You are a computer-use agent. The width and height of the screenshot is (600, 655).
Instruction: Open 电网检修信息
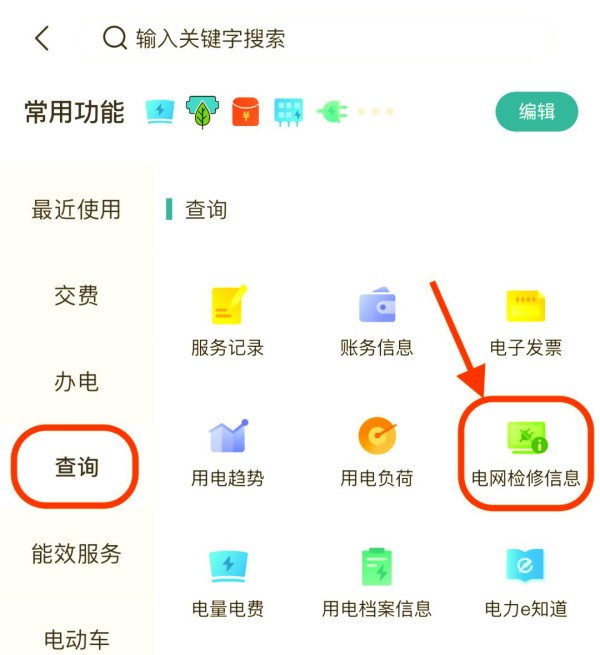pos(525,452)
